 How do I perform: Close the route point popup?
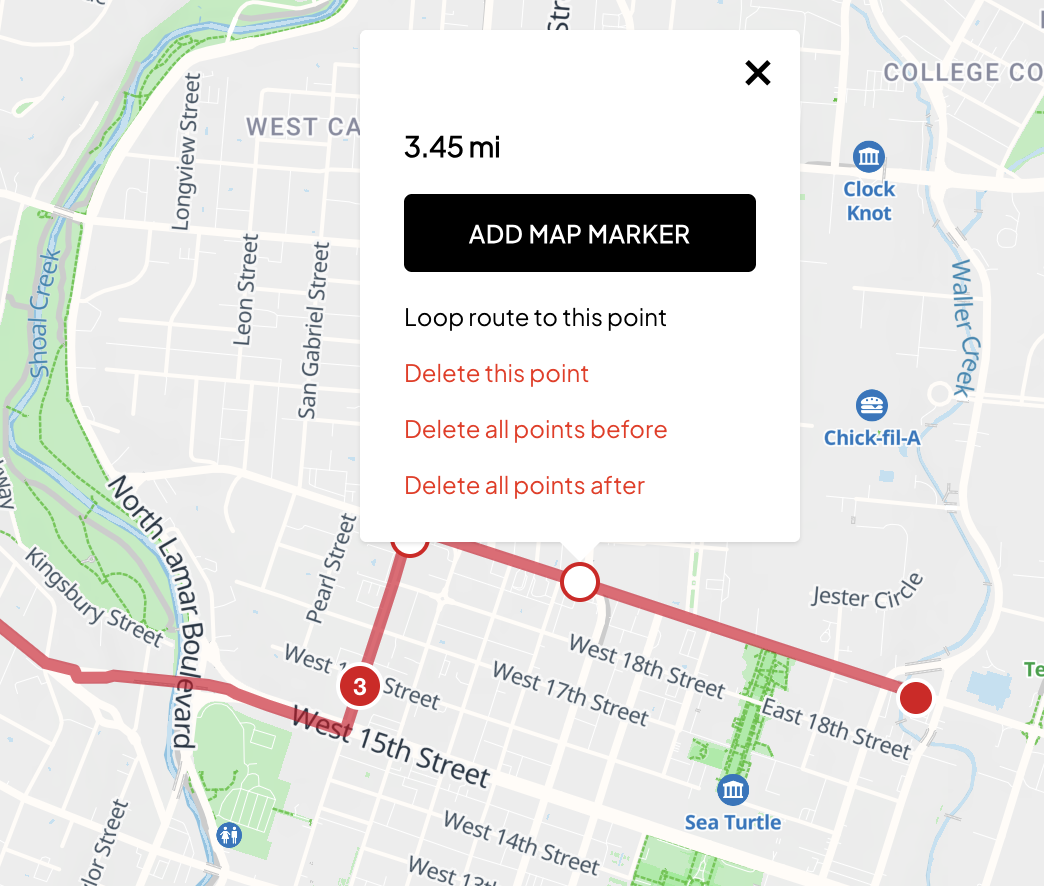point(758,72)
